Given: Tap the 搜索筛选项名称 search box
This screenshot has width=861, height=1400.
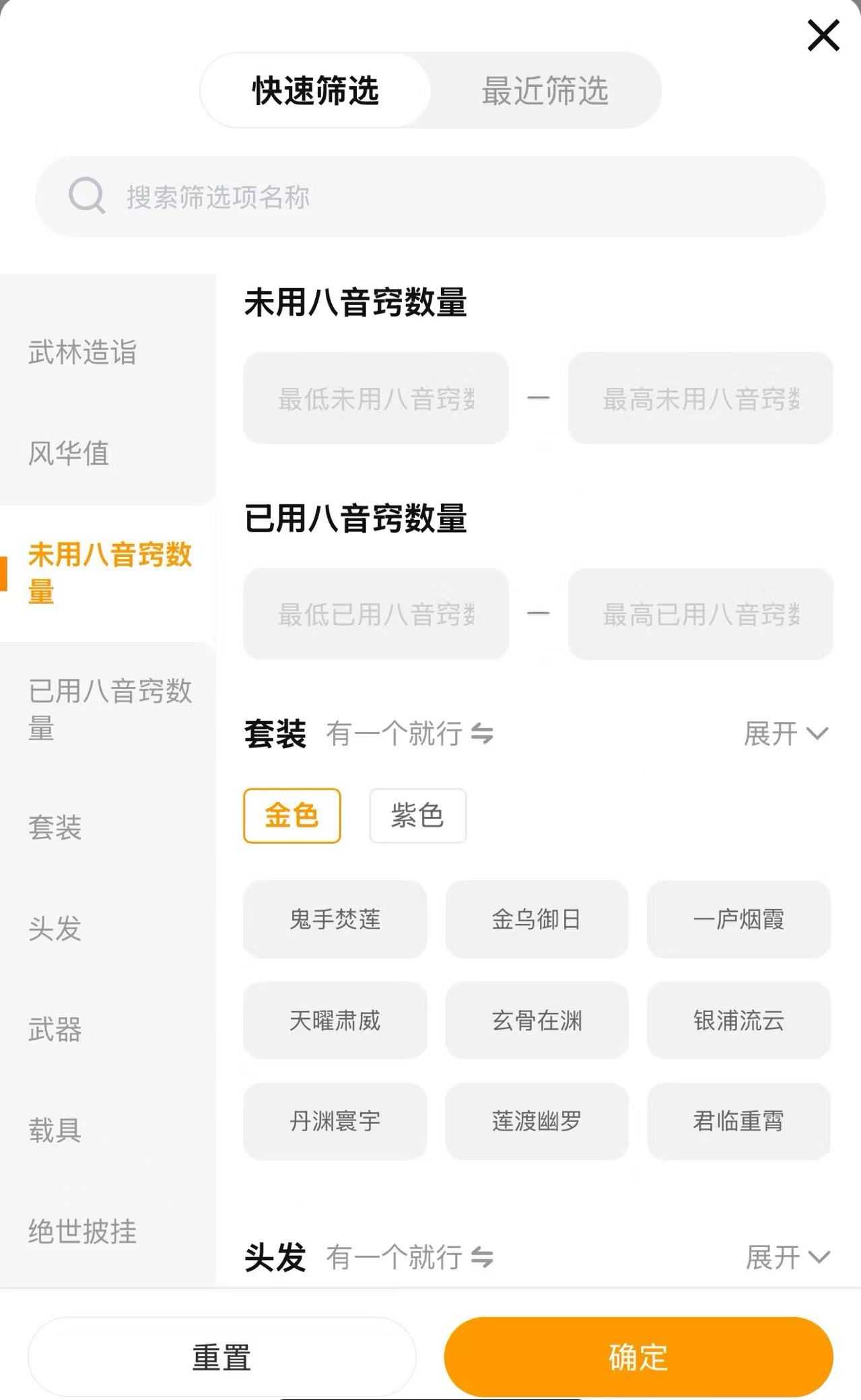Looking at the screenshot, I should click(430, 197).
